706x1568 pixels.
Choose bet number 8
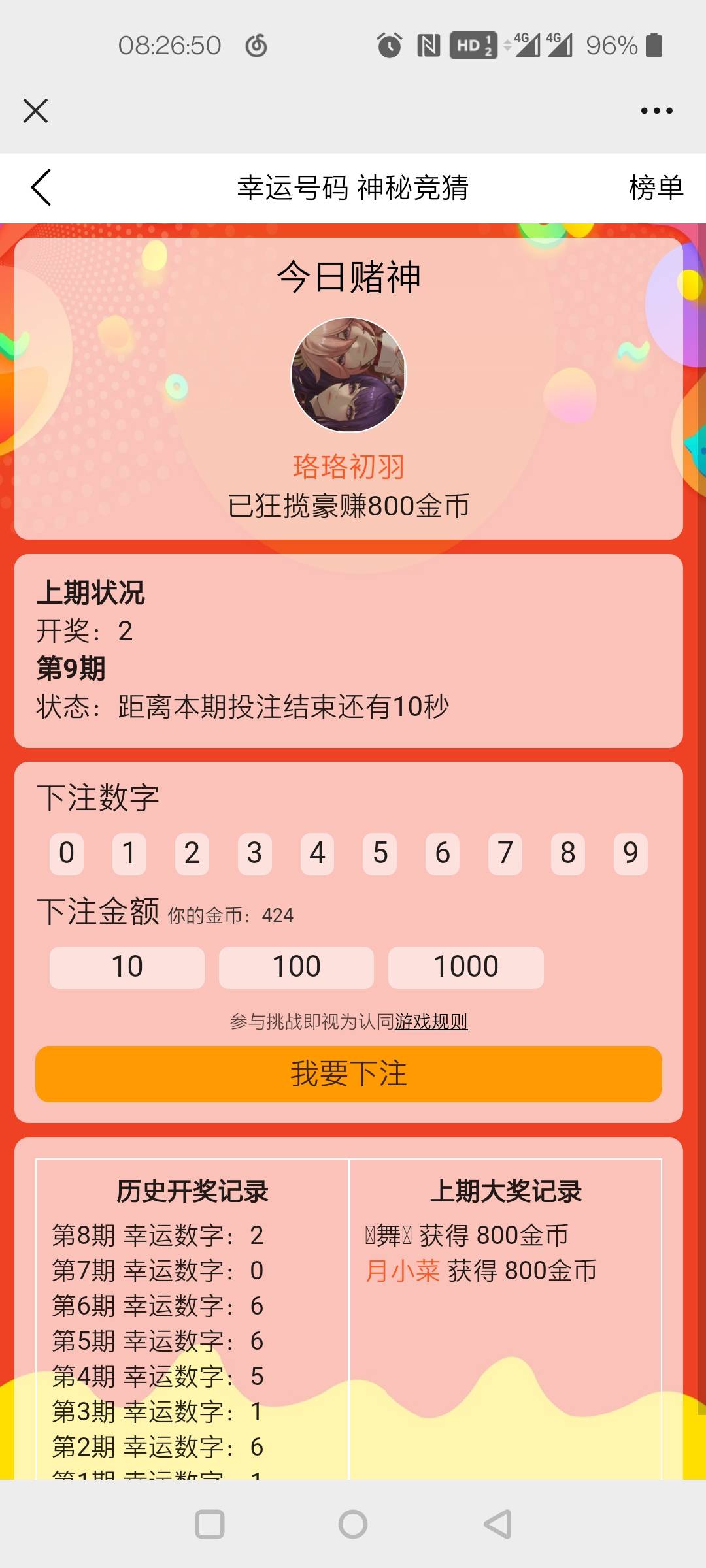pos(568,853)
